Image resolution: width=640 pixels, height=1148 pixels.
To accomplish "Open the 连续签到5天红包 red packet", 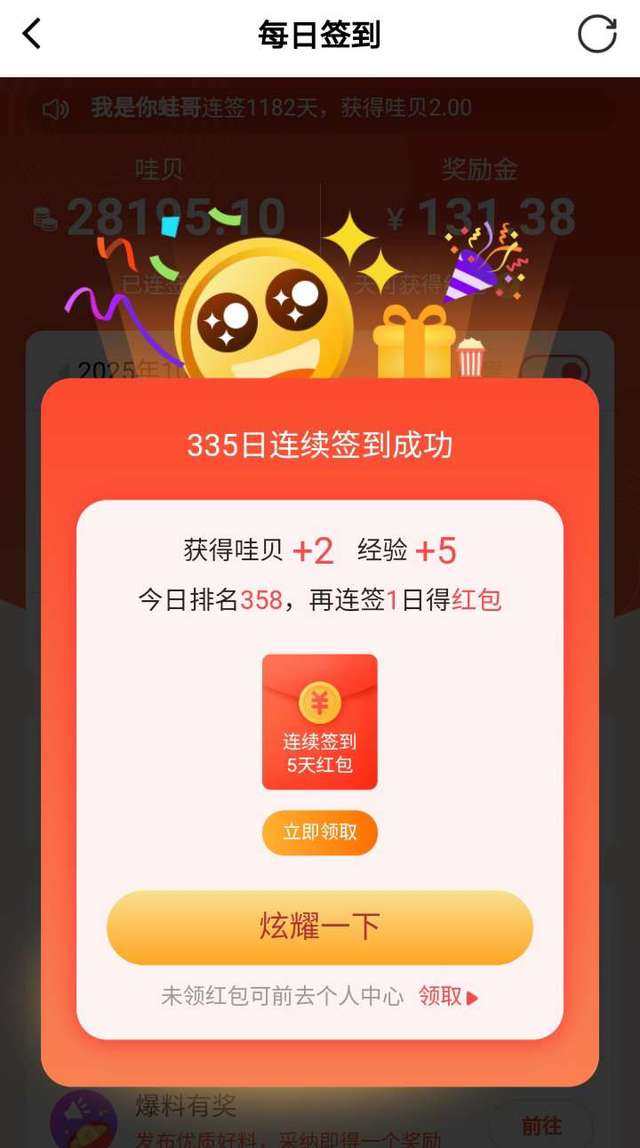I will tap(320, 721).
